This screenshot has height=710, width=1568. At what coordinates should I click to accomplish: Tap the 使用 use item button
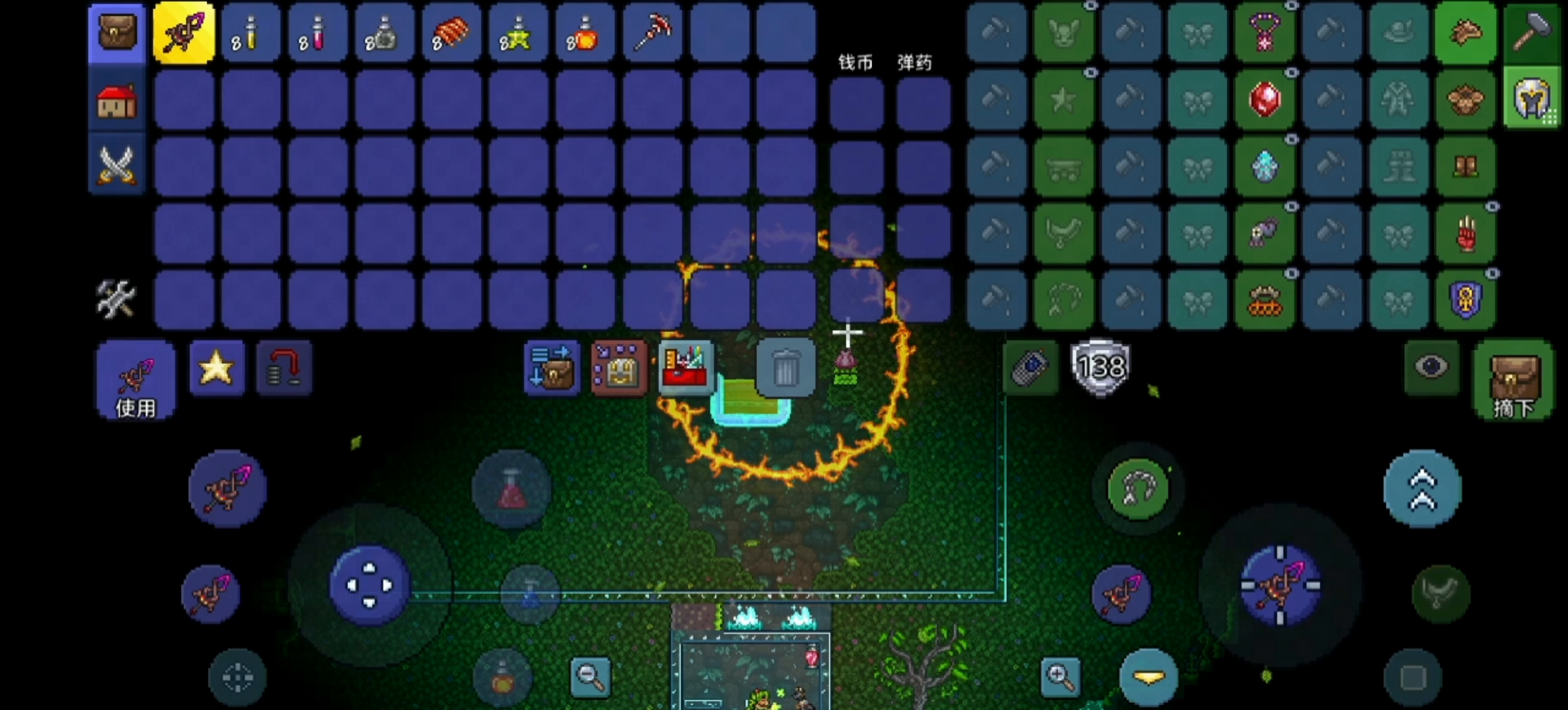[135, 380]
